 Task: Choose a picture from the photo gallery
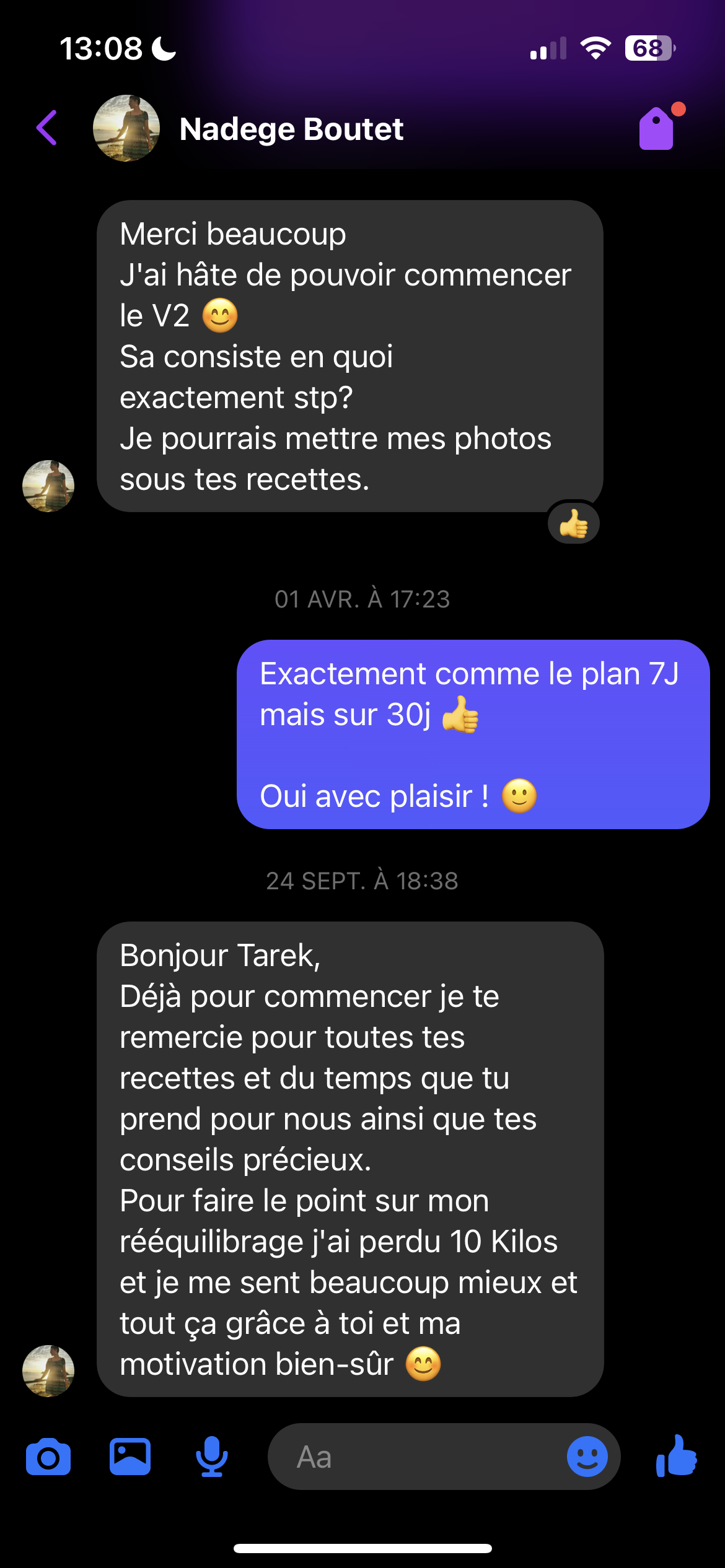click(x=130, y=1457)
